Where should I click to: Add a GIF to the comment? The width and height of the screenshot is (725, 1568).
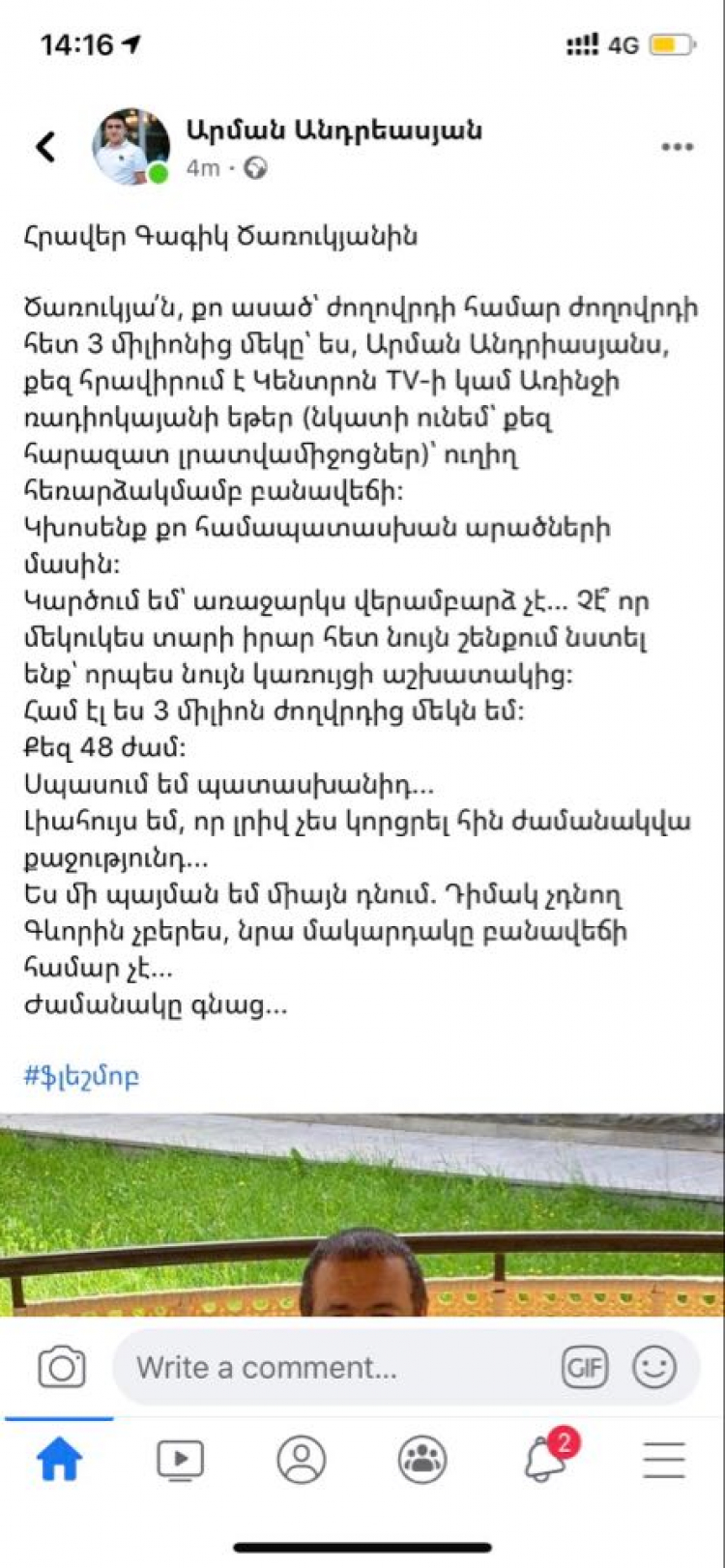point(584,1367)
